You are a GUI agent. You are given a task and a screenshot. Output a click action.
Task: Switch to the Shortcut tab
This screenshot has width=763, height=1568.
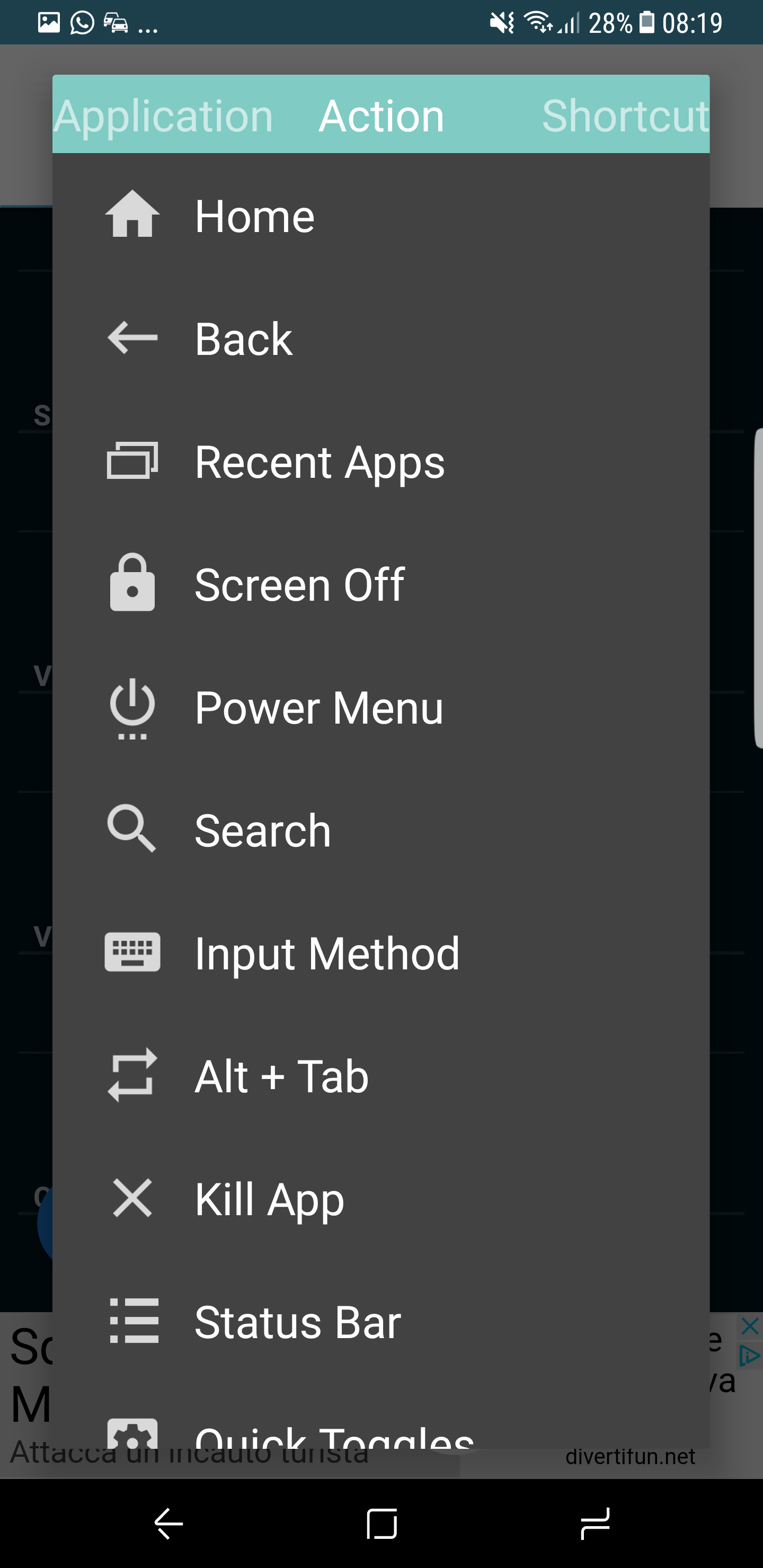pyautogui.click(x=625, y=115)
